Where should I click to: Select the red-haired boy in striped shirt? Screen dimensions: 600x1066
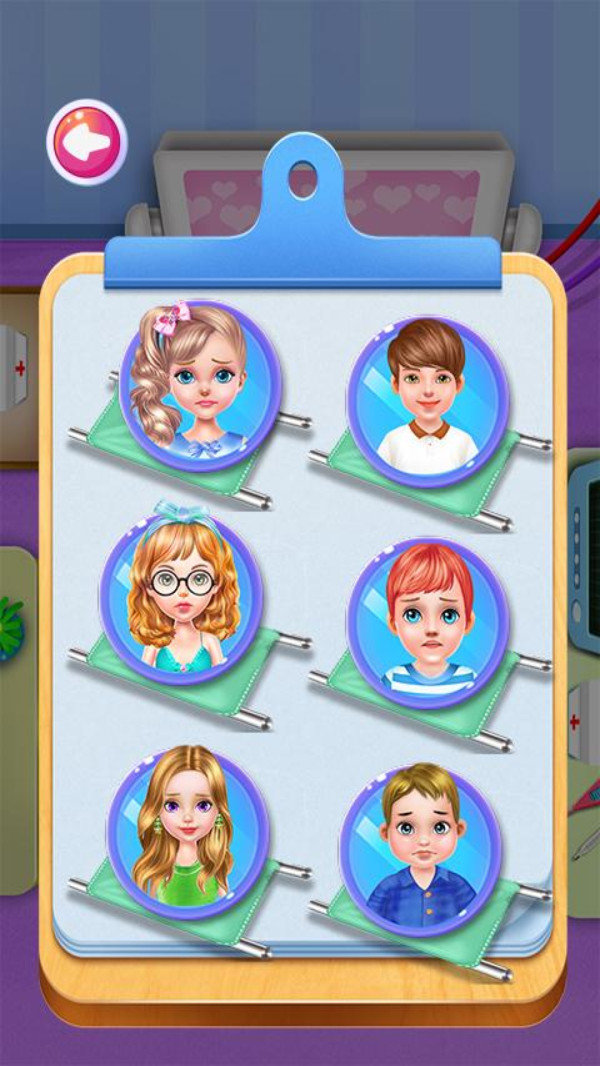pos(428,621)
